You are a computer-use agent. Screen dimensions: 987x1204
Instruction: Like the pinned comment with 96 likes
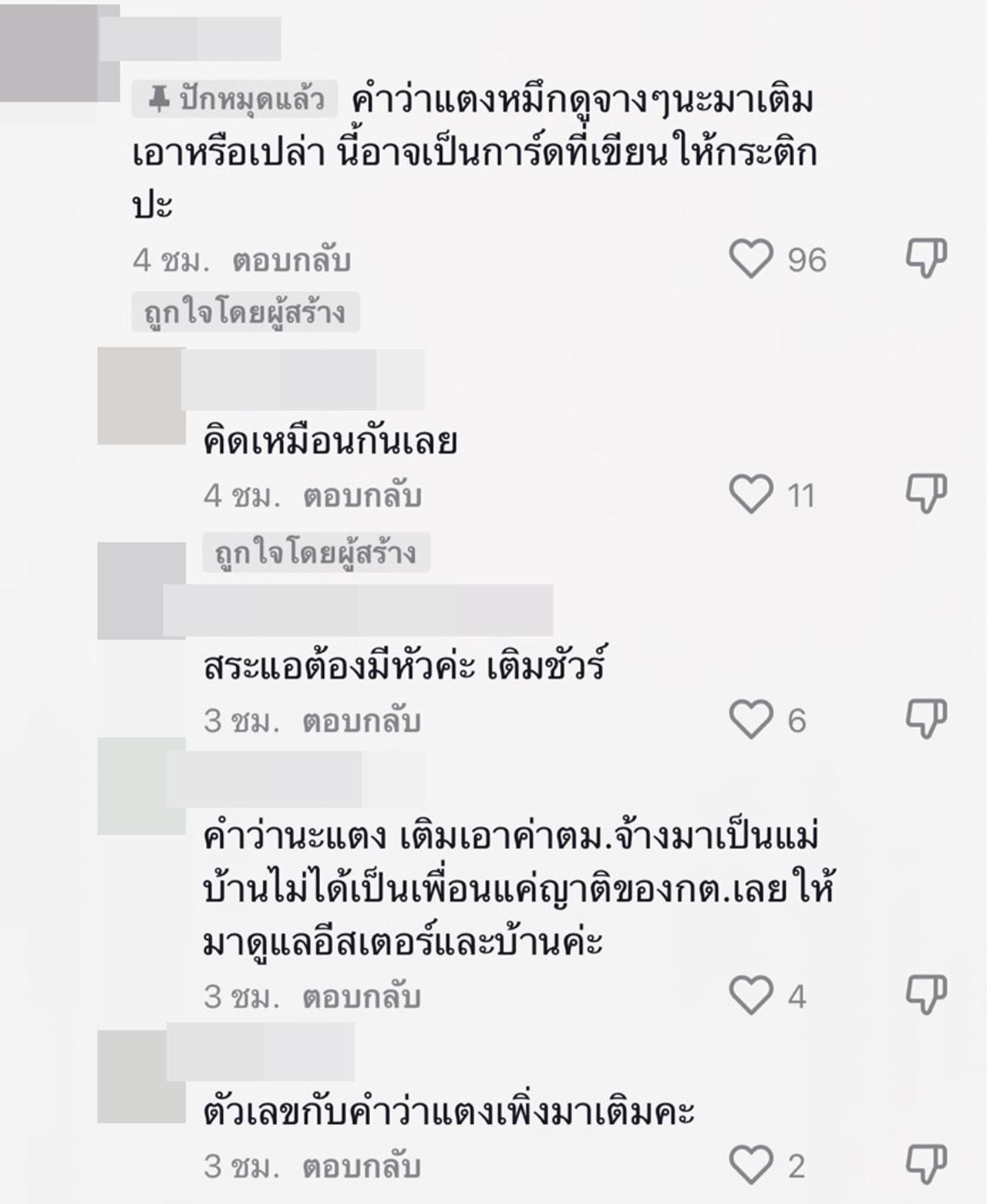tap(751, 259)
